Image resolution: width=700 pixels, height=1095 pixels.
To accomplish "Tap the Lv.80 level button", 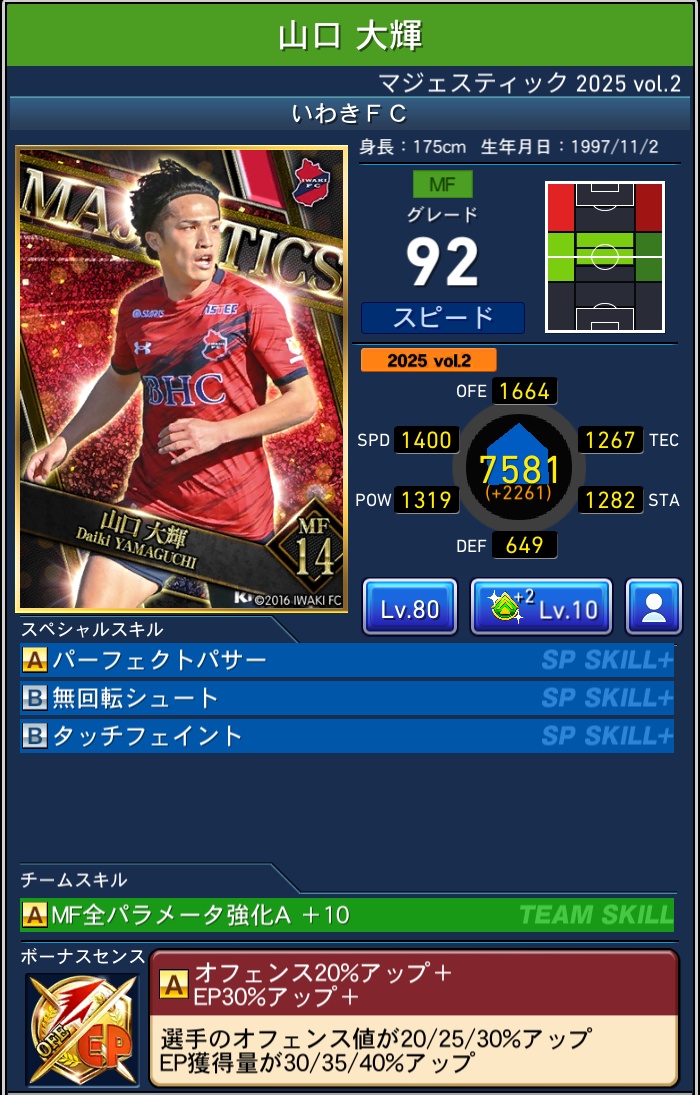I will pos(409,607).
